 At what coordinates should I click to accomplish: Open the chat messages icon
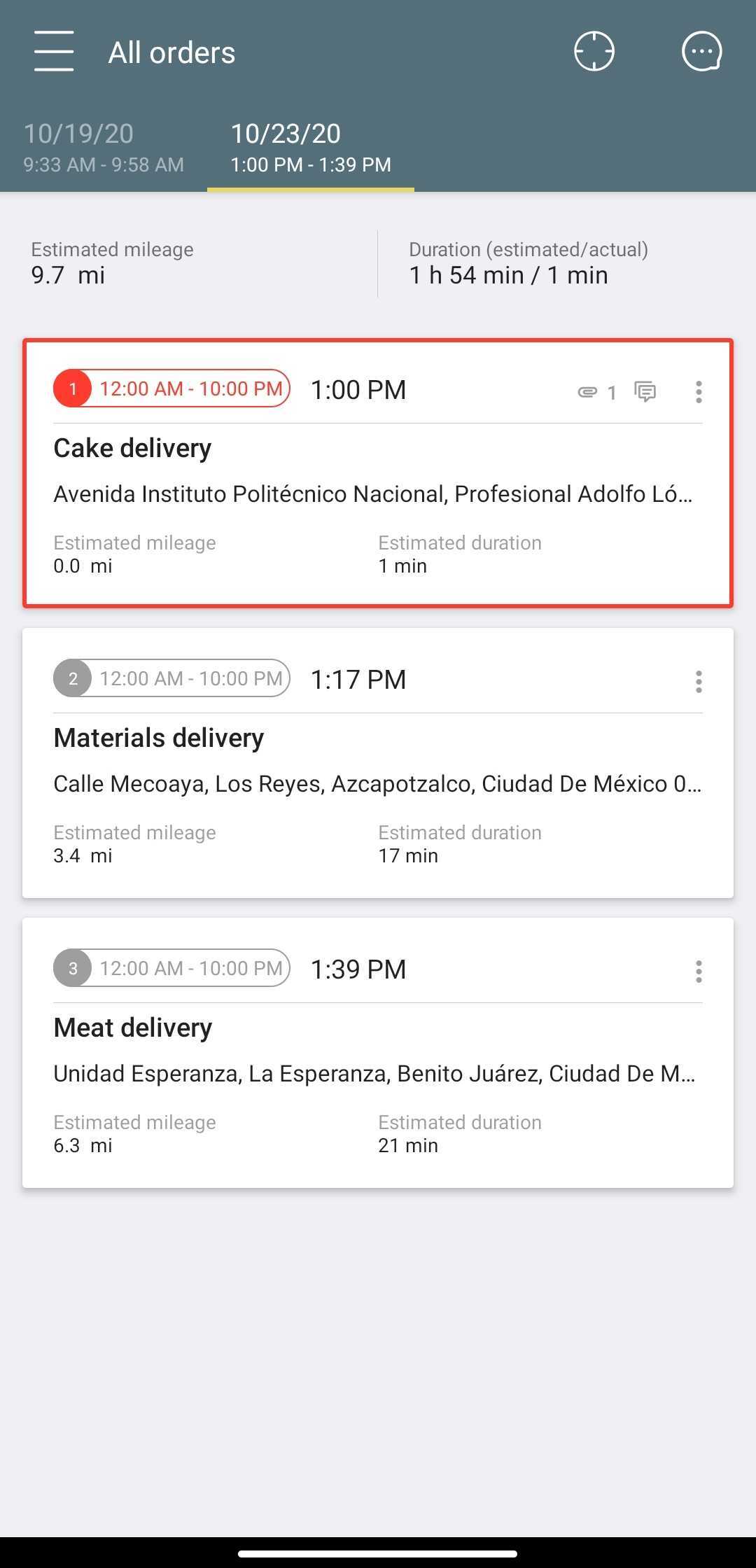point(701,51)
